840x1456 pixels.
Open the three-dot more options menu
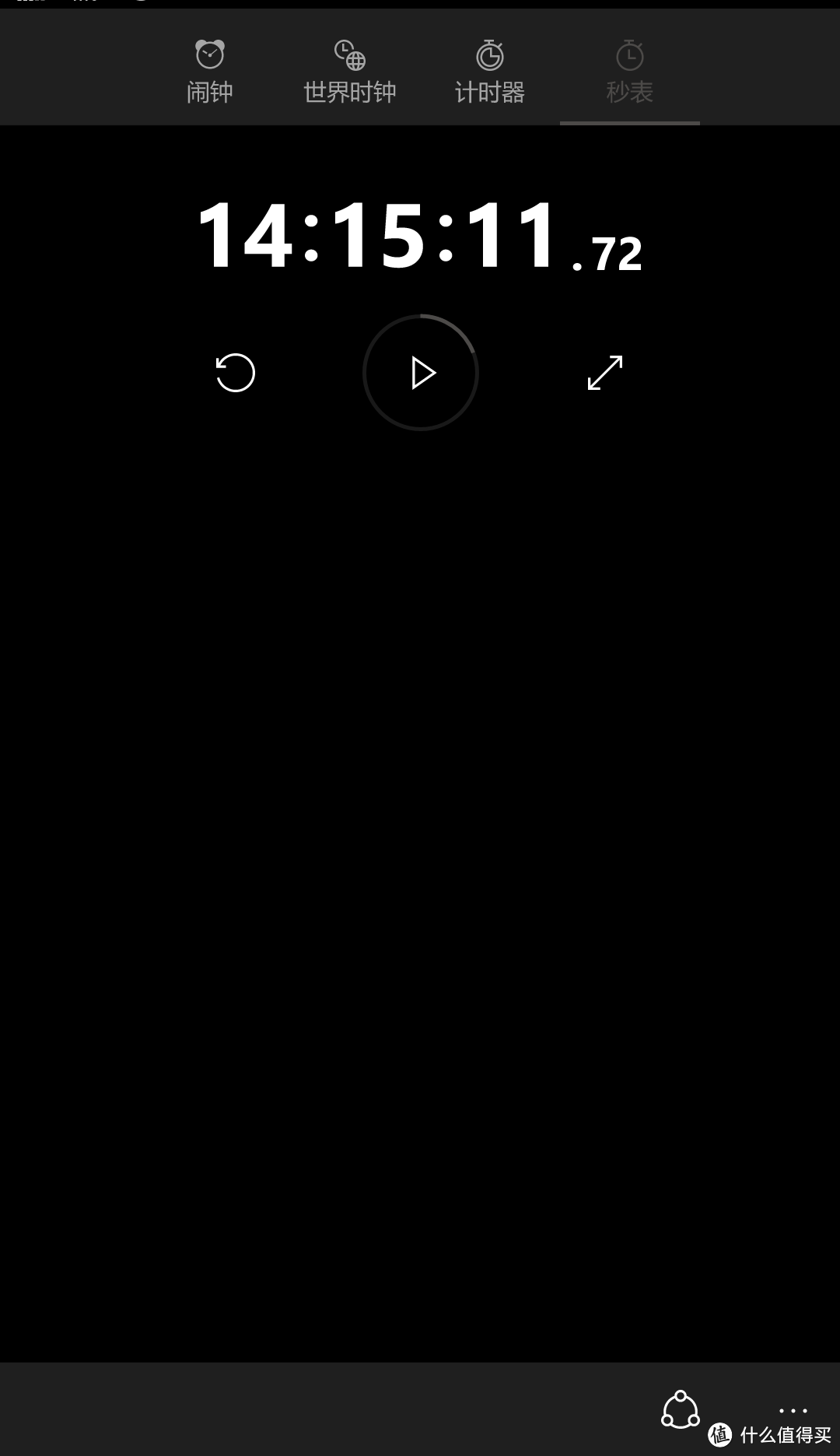(793, 1410)
